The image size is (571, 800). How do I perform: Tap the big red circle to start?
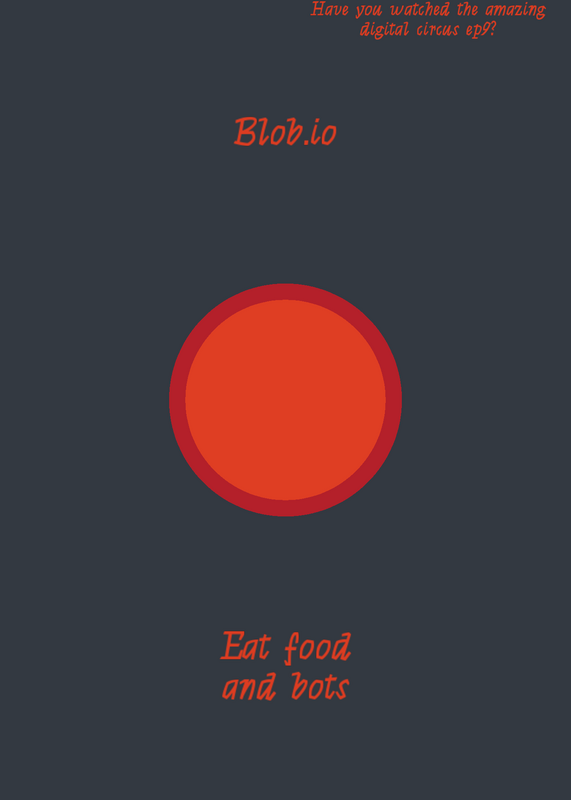(285, 400)
